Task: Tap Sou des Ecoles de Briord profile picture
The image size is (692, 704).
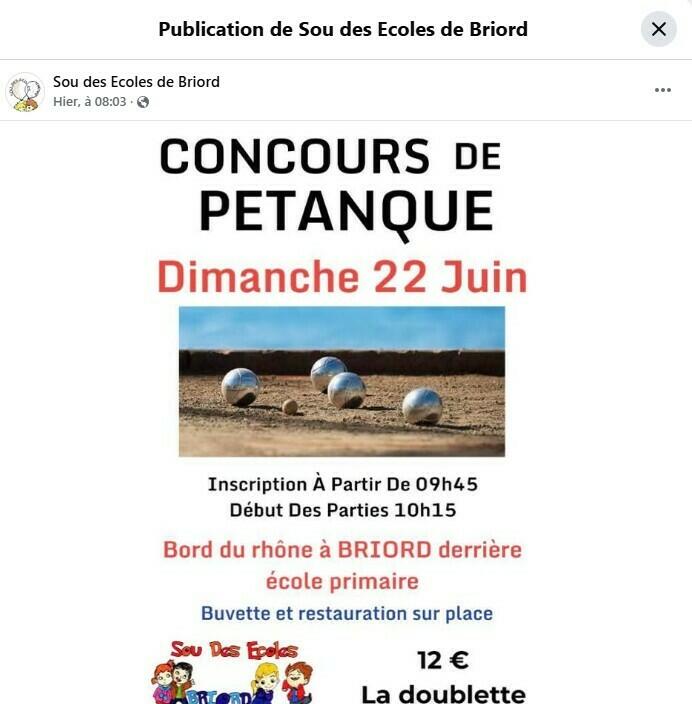Action: coord(25,91)
